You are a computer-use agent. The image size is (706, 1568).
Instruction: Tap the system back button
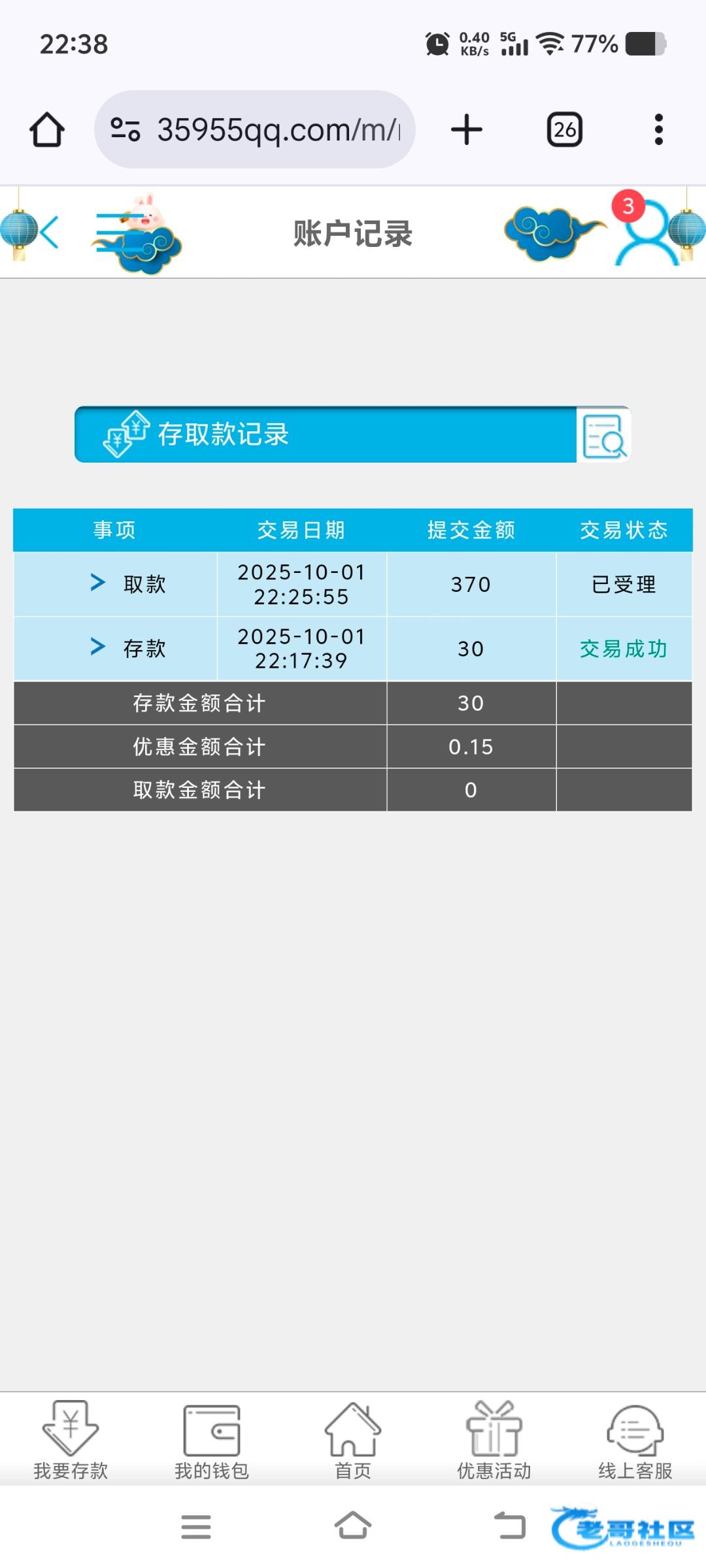click(x=510, y=1527)
